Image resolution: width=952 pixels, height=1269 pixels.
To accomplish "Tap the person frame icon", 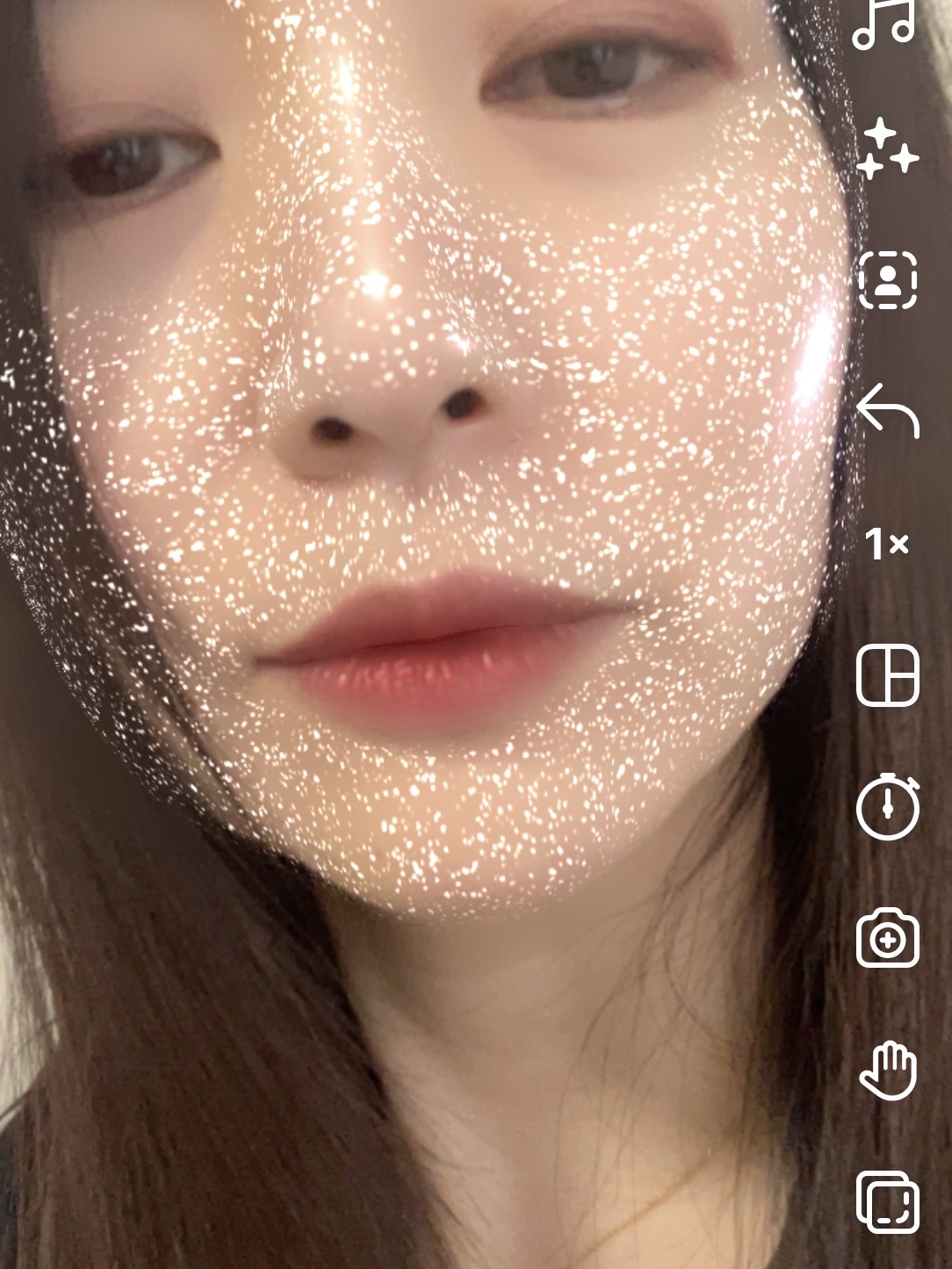I will [888, 279].
